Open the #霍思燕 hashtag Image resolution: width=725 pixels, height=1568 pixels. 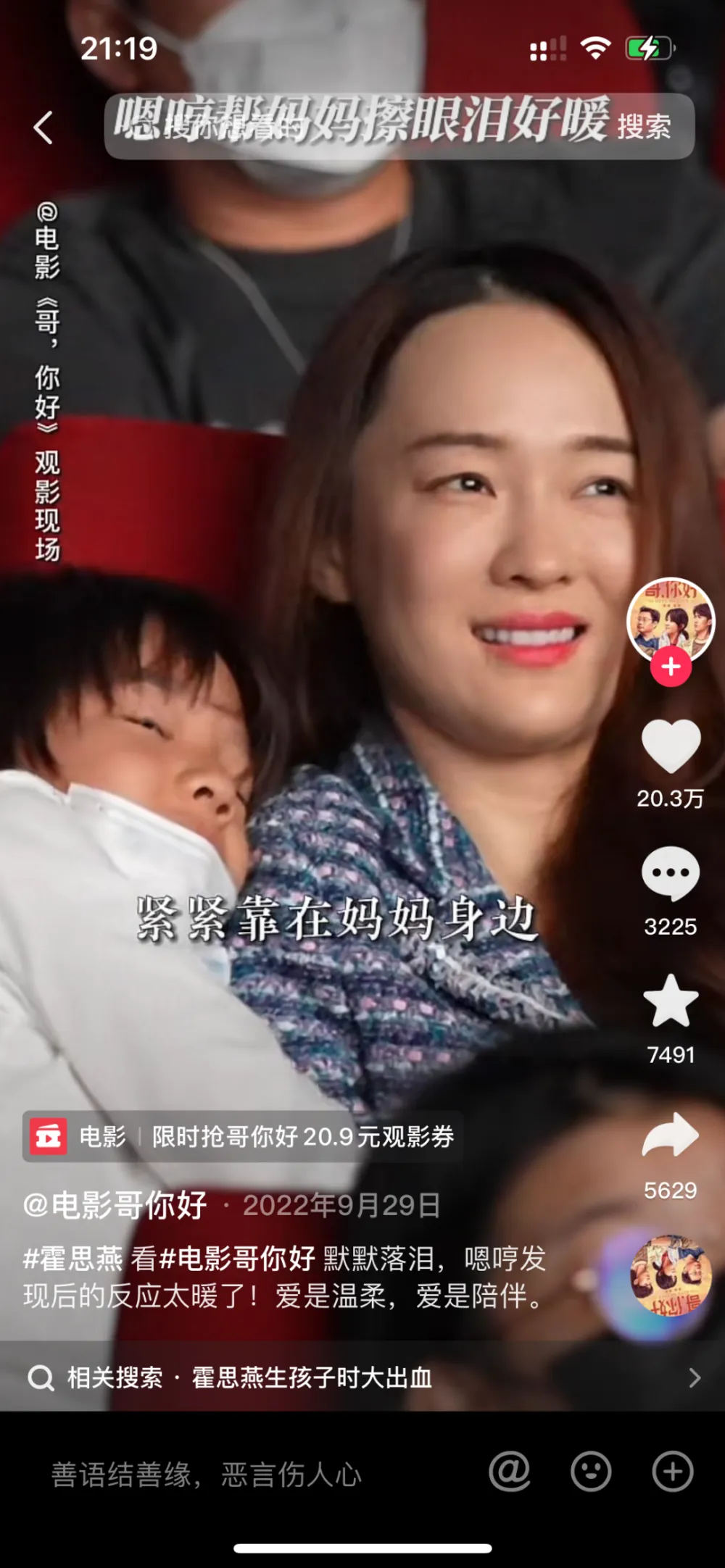click(x=73, y=1259)
